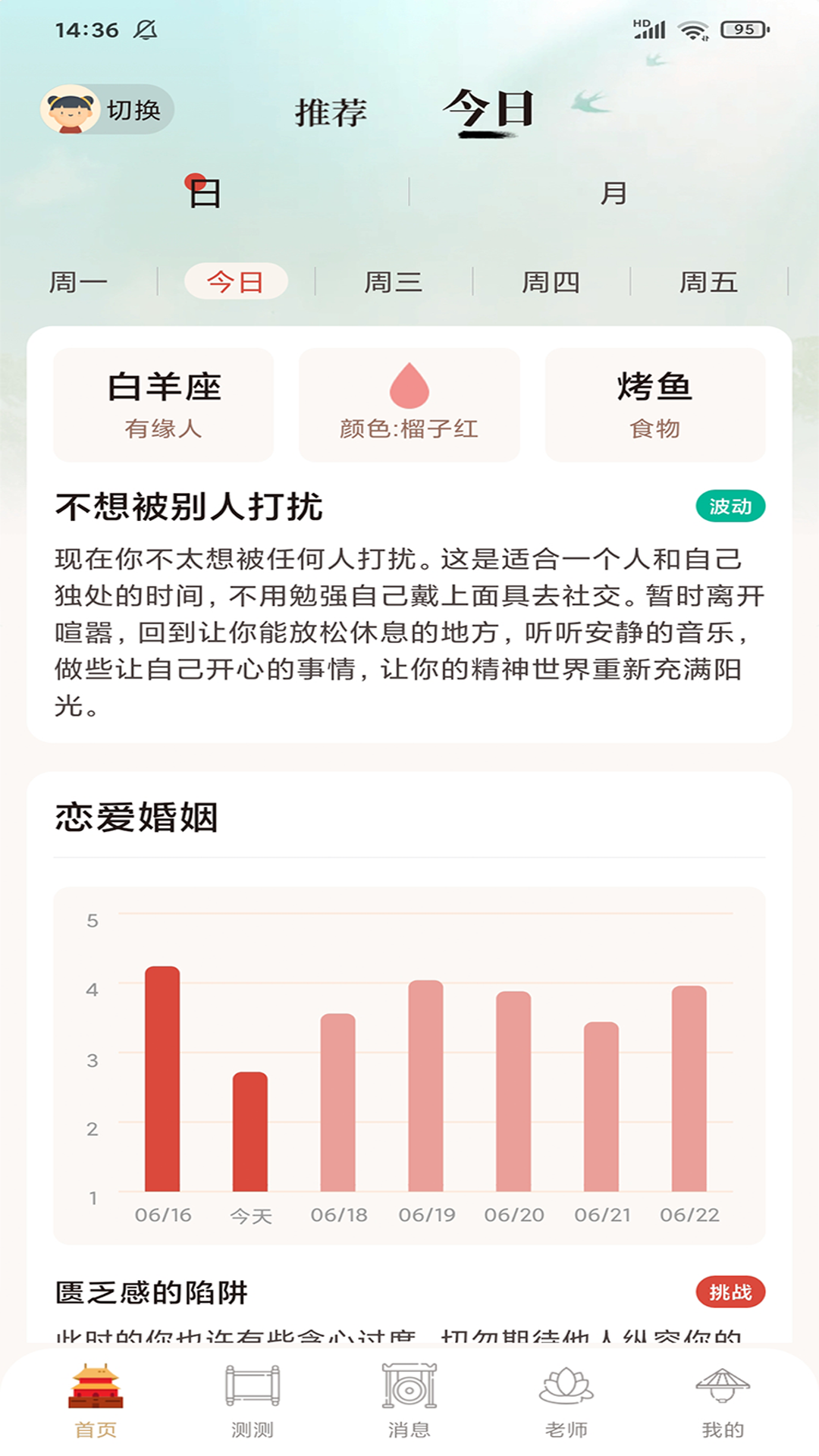This screenshot has height=1456, width=819.
Task: Open the 我的 tab
Action: click(x=723, y=1401)
